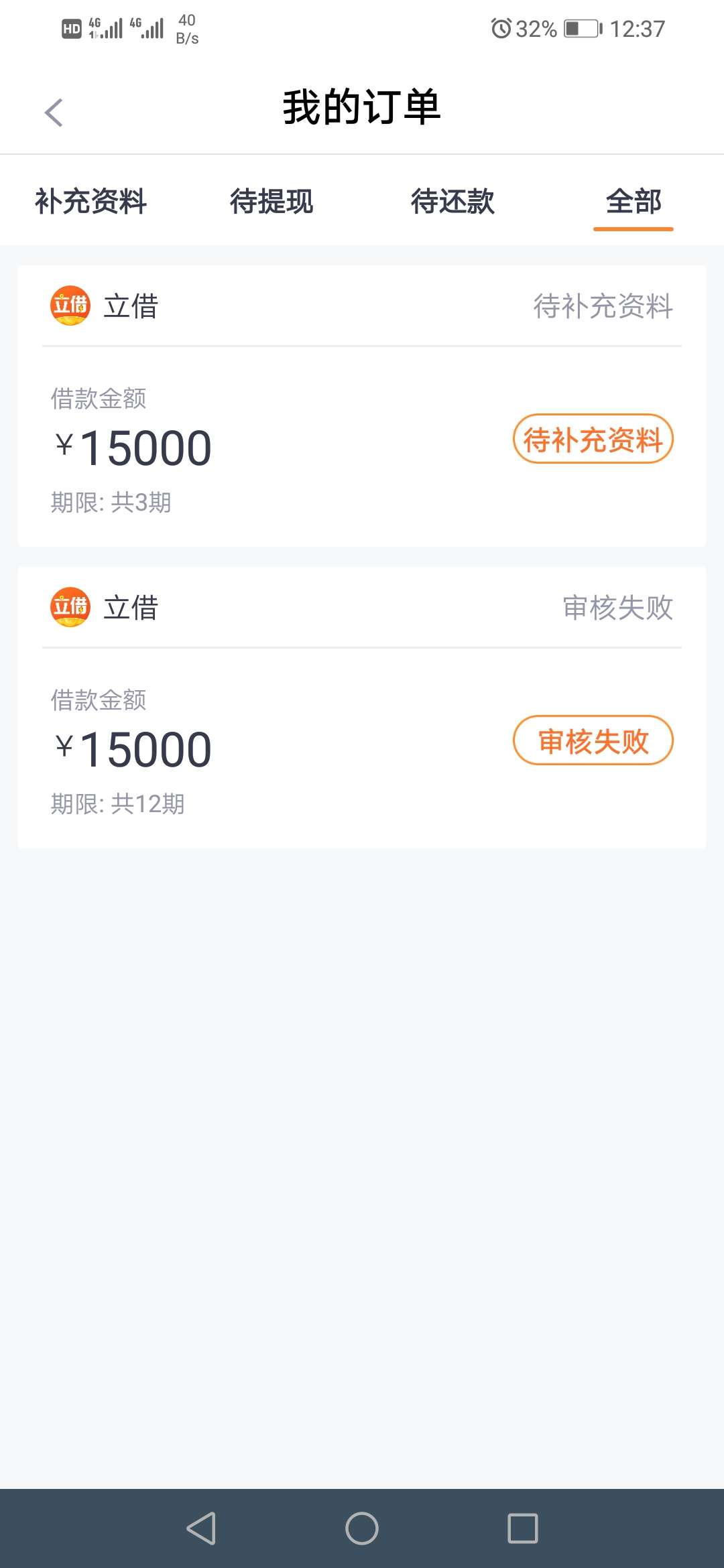Switch to the 补充资料 tab
Viewport: 724px width, 1568px height.
click(x=91, y=201)
